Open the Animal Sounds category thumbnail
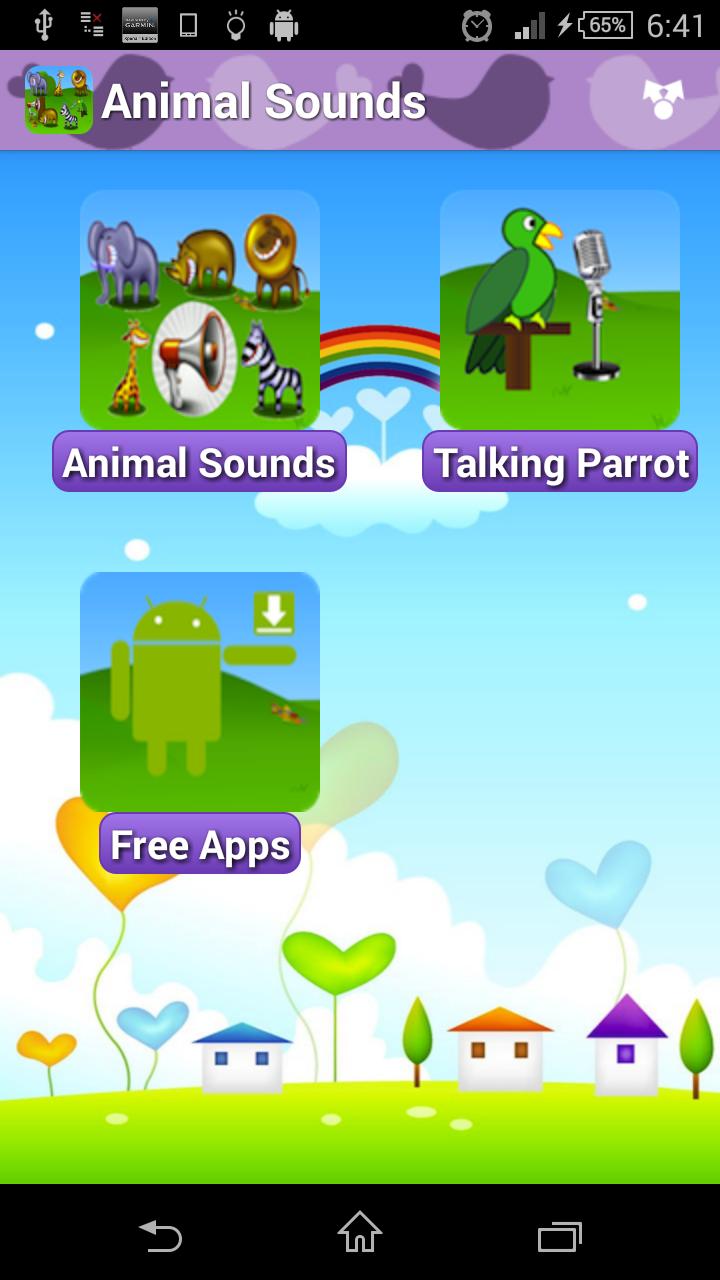The image size is (720, 1280). pyautogui.click(x=199, y=310)
